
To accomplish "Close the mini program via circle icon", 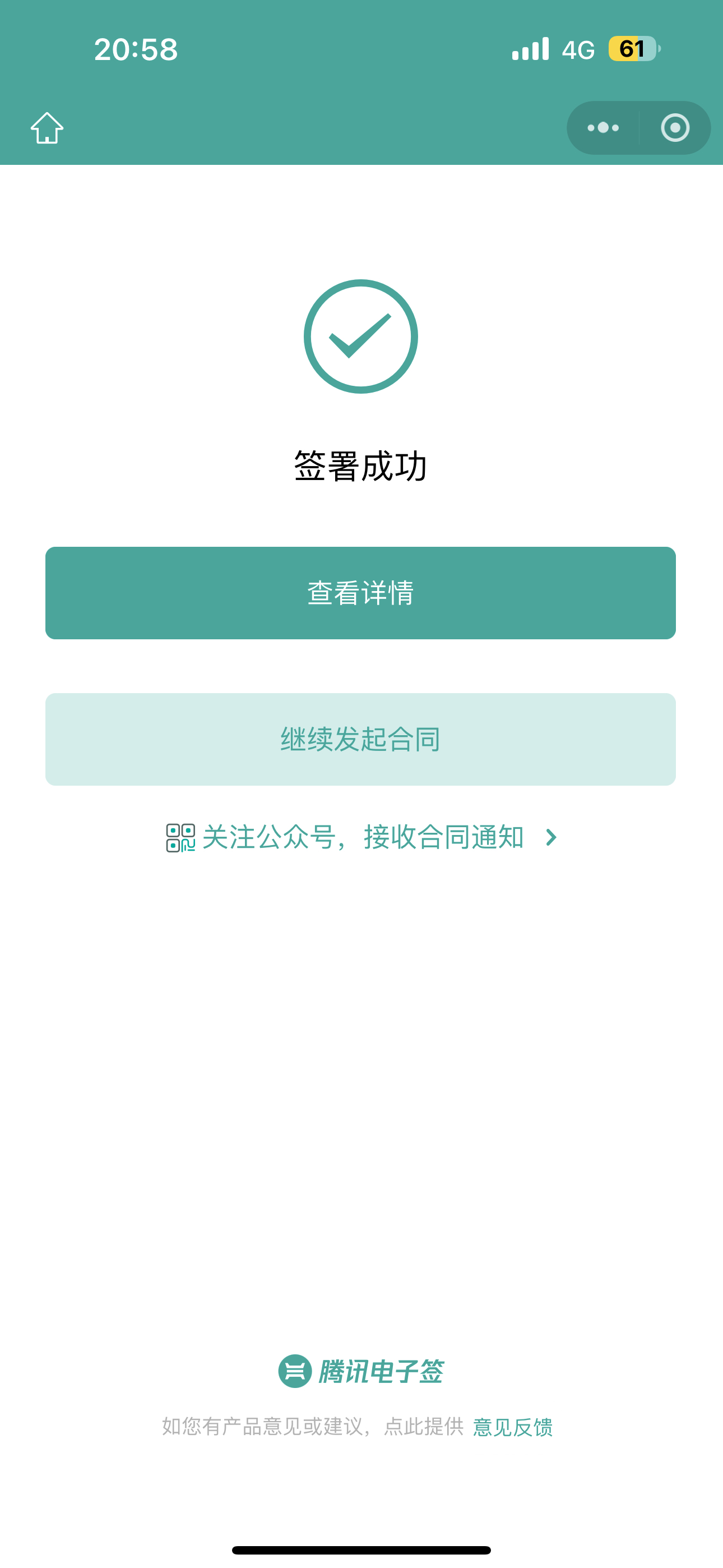I will (x=675, y=128).
